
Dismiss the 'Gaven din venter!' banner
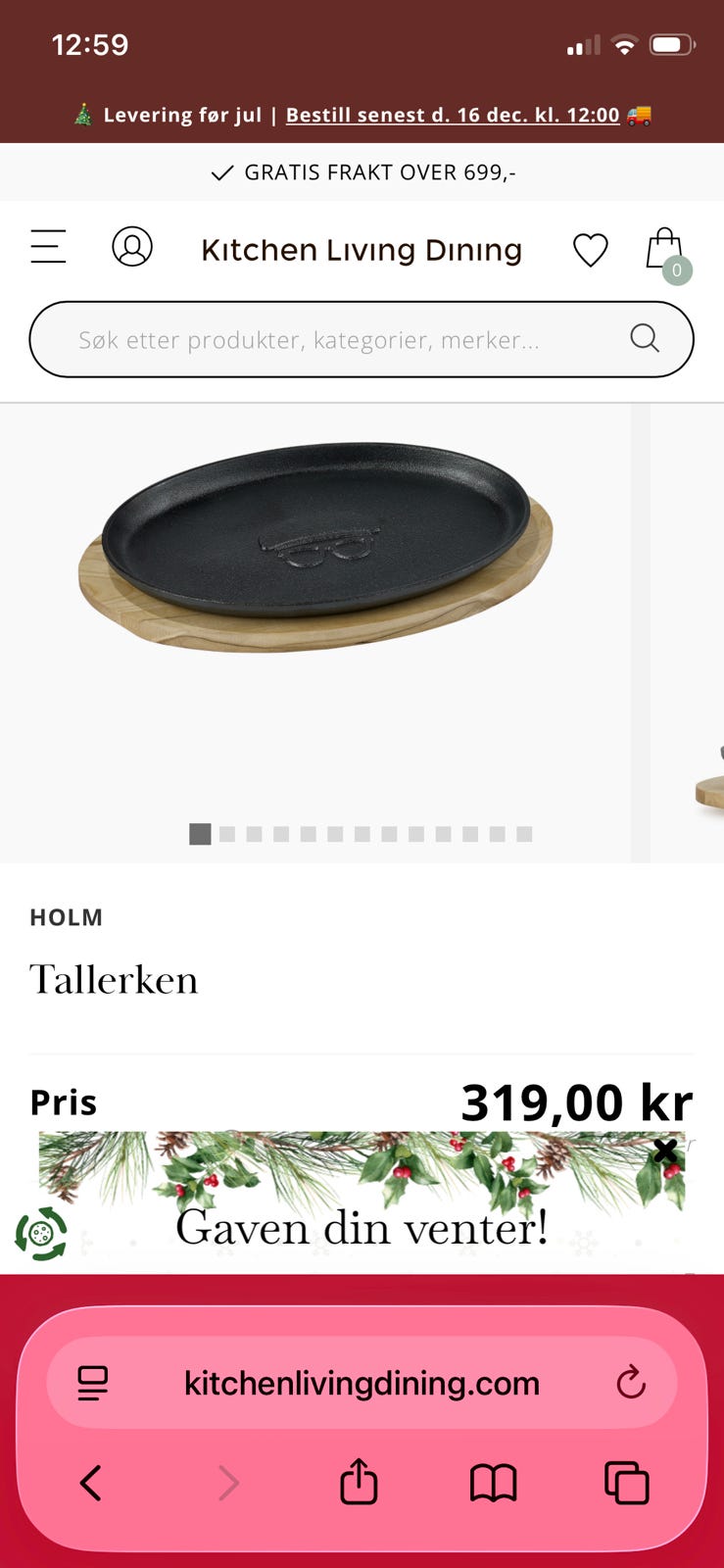664,1151
